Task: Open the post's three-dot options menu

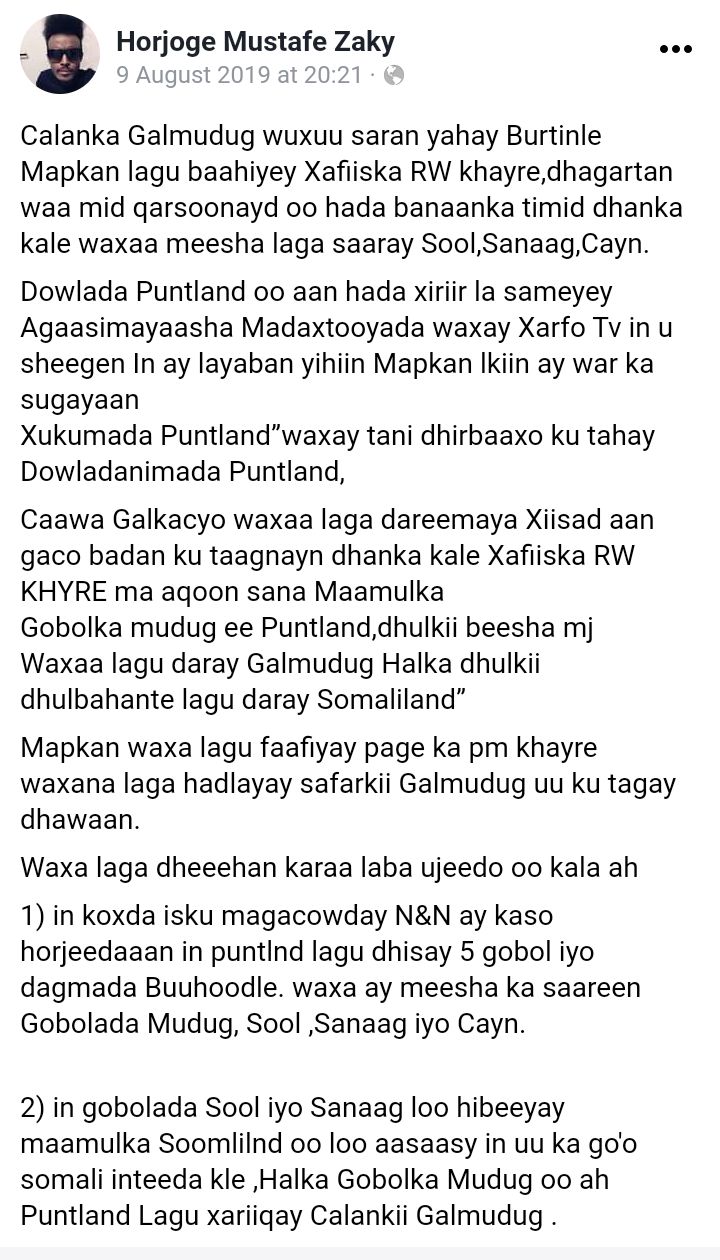Action: [675, 48]
